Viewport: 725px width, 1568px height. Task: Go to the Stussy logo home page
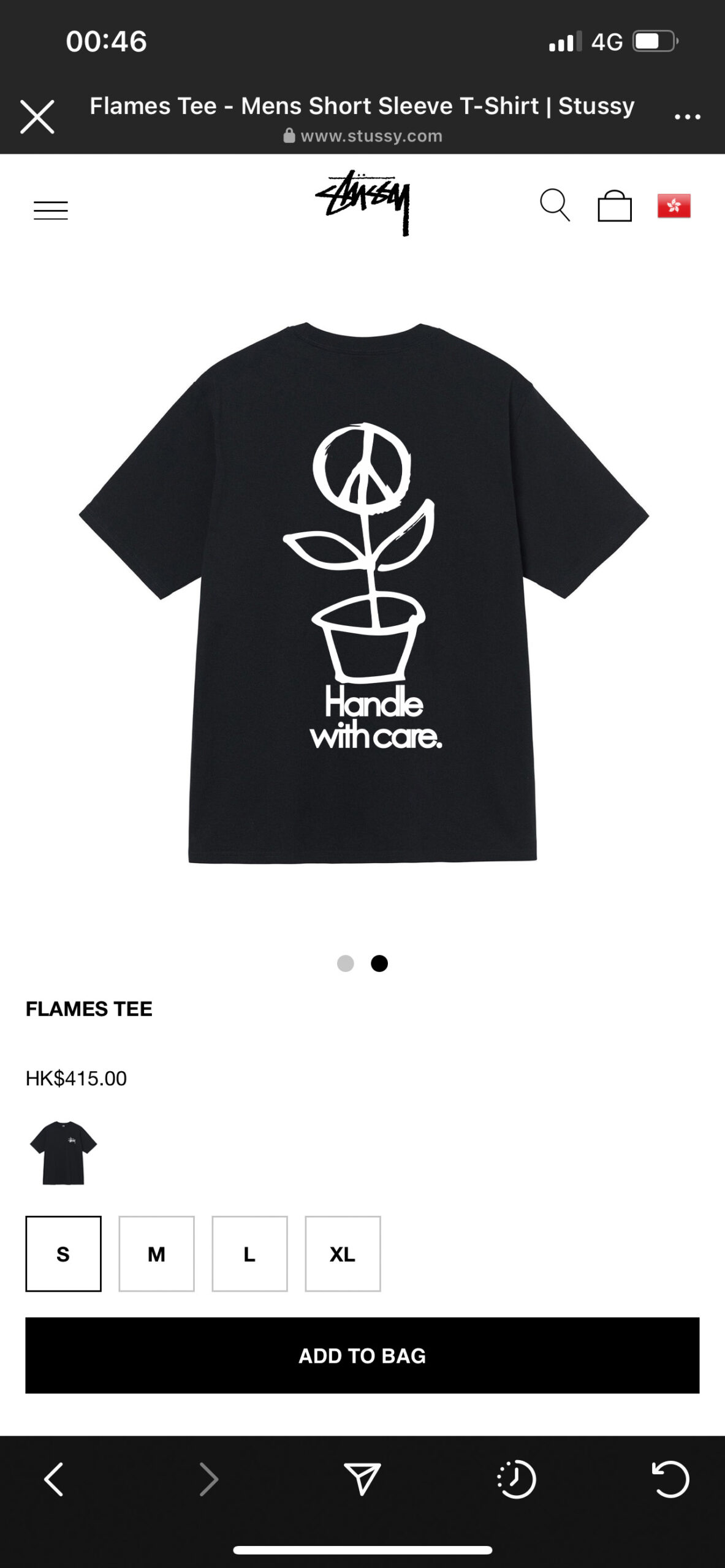362,203
